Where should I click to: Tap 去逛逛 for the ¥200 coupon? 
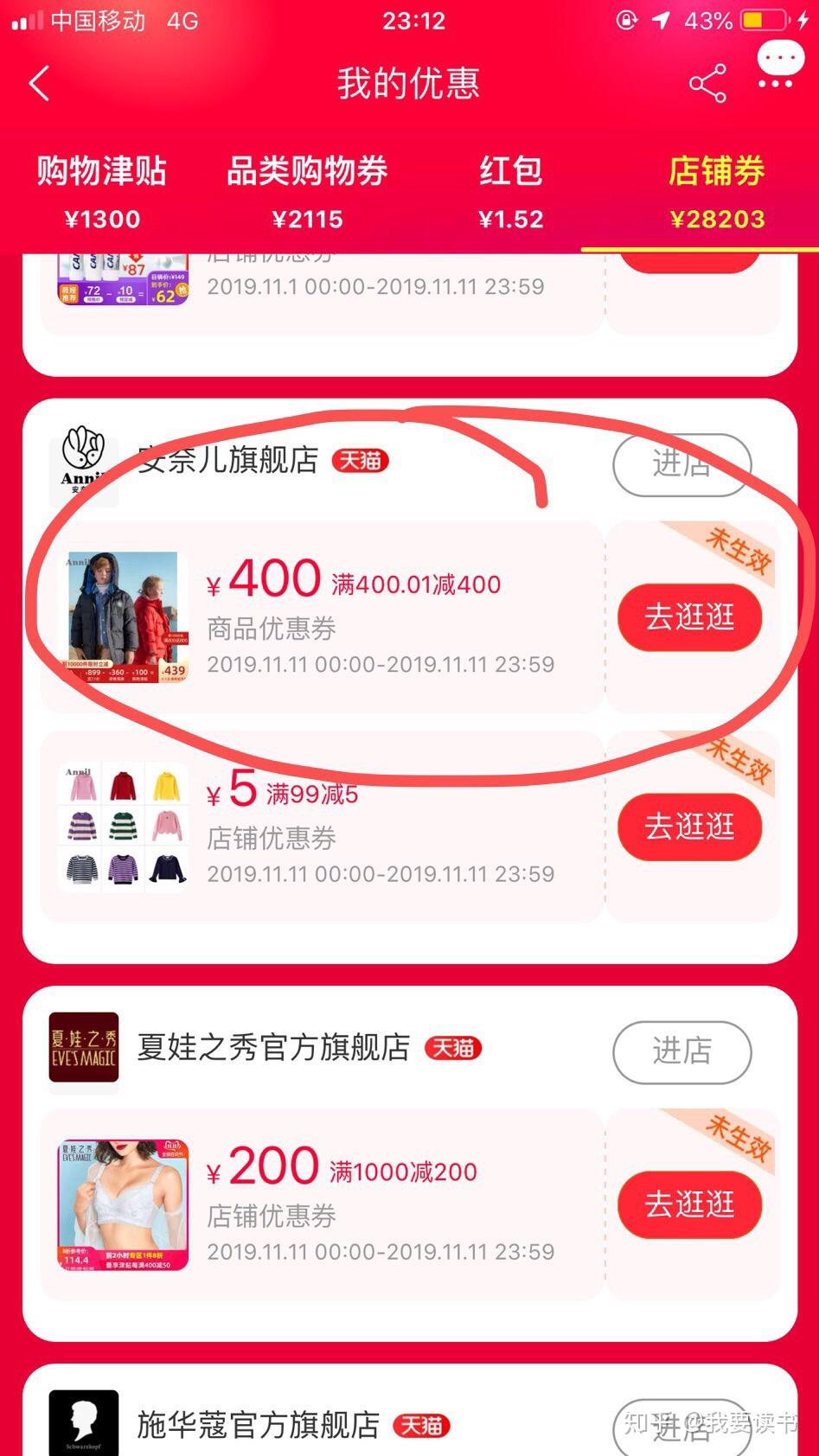[689, 1204]
